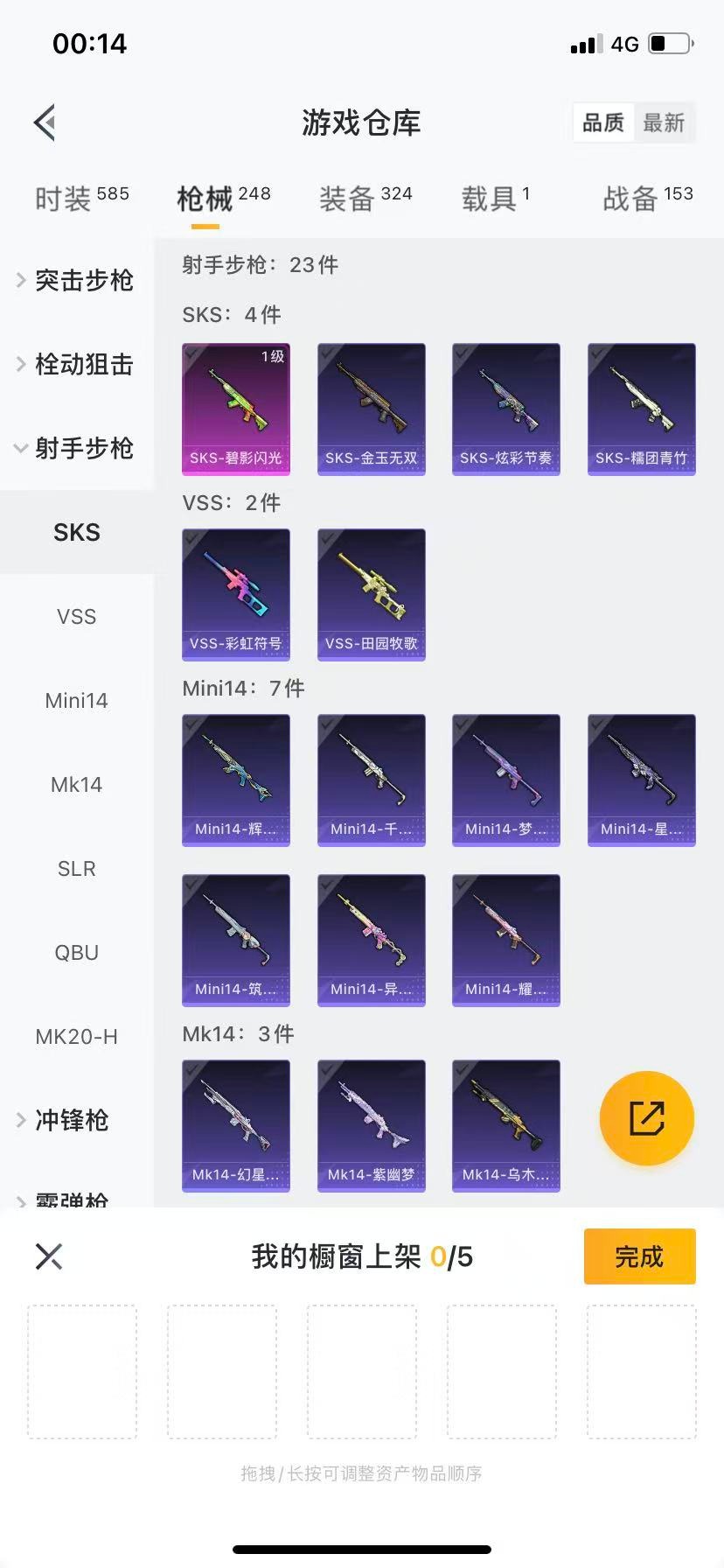Image resolution: width=724 pixels, height=1568 pixels.
Task: Close the 我的橱窗上架 panel
Action: [x=49, y=1256]
